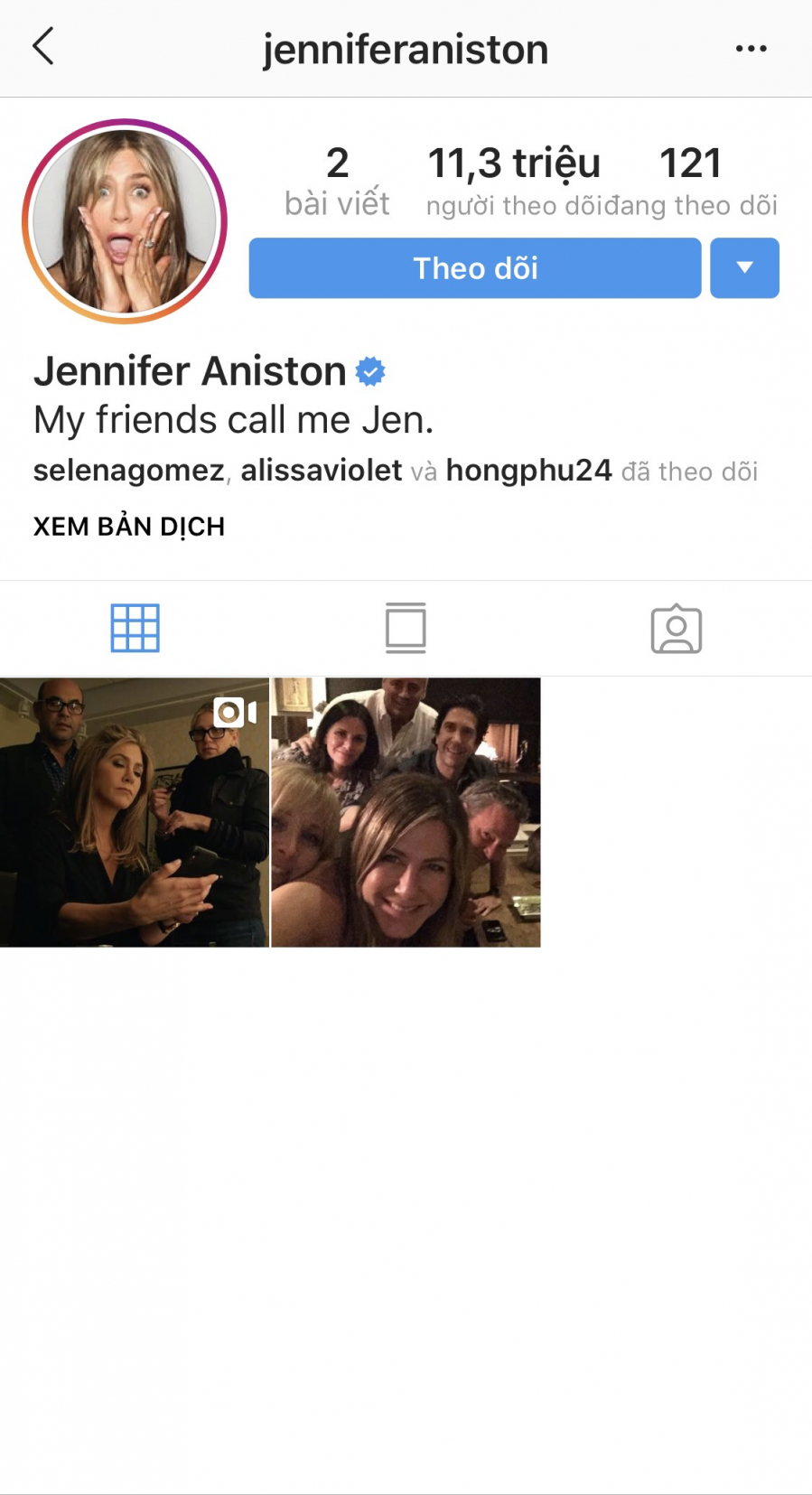Go back using the top-left arrow
Image resolution: width=812 pixels, height=1495 pixels.
(43, 47)
